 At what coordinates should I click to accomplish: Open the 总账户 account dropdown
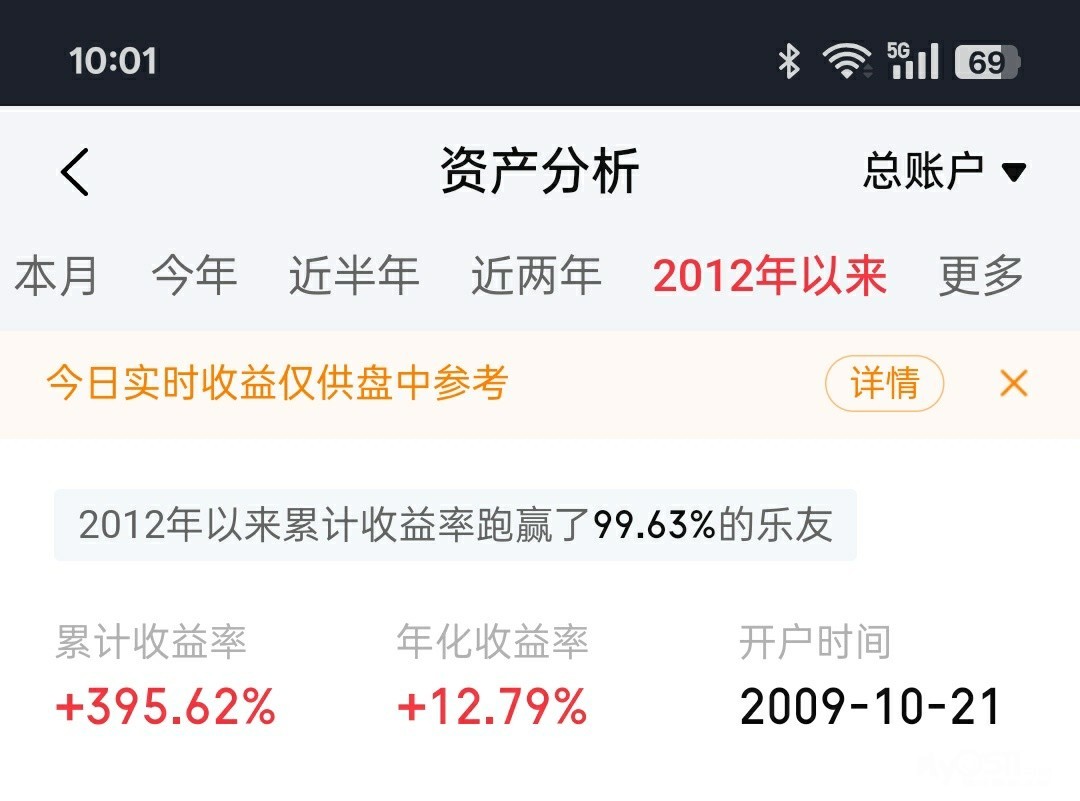click(944, 171)
